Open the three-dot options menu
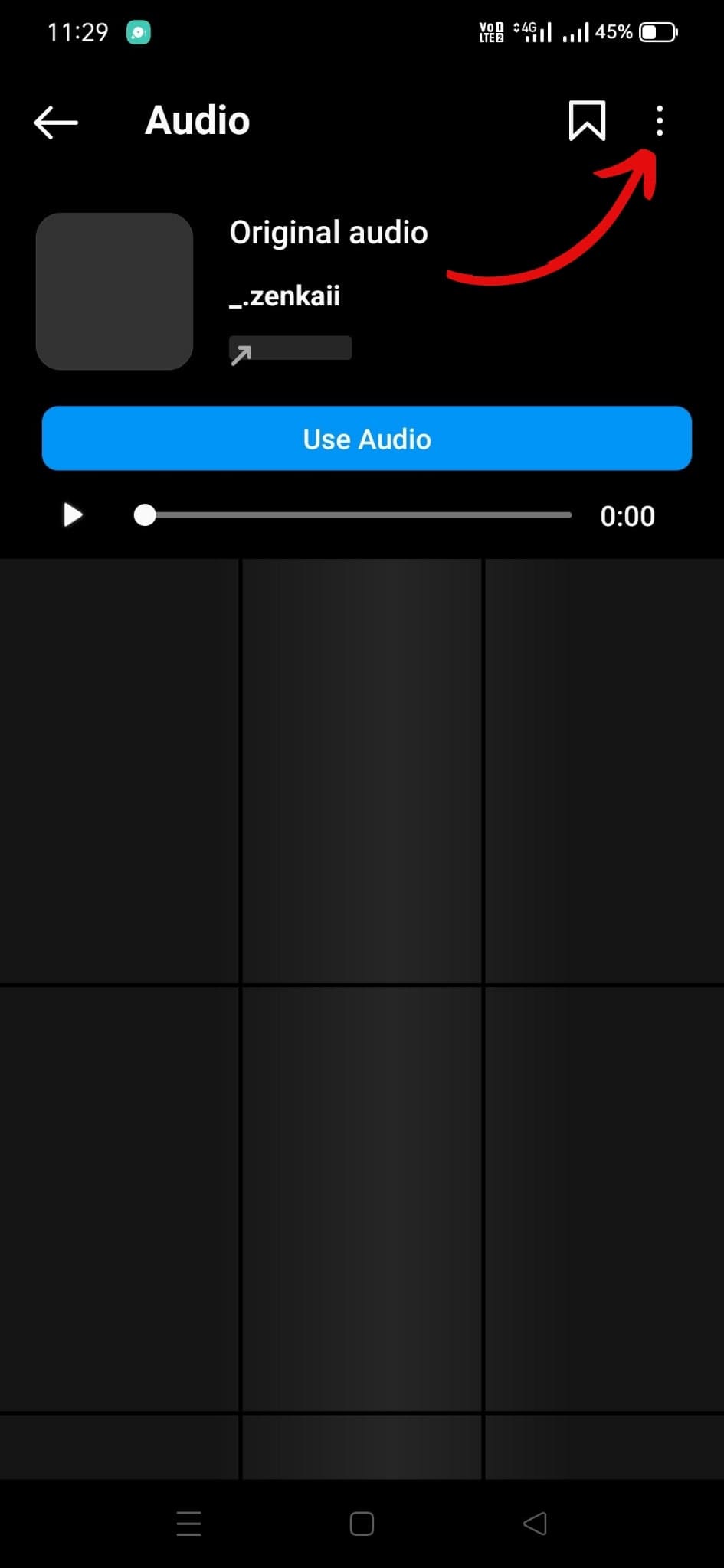The image size is (724, 1568). pyautogui.click(x=660, y=121)
